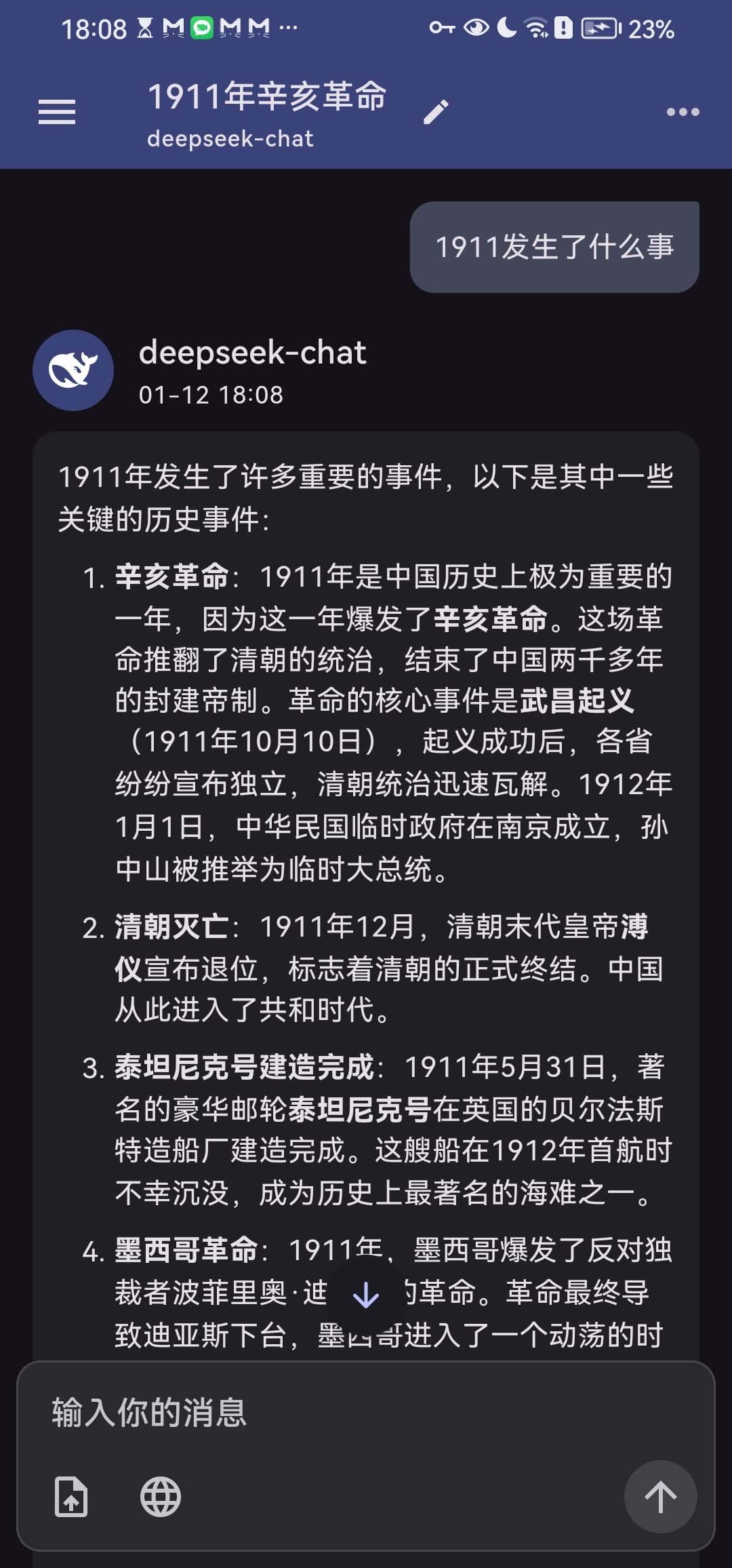Screen dimensions: 732x1568
Task: Send the message with the up-arrow button
Action: pos(660,1497)
